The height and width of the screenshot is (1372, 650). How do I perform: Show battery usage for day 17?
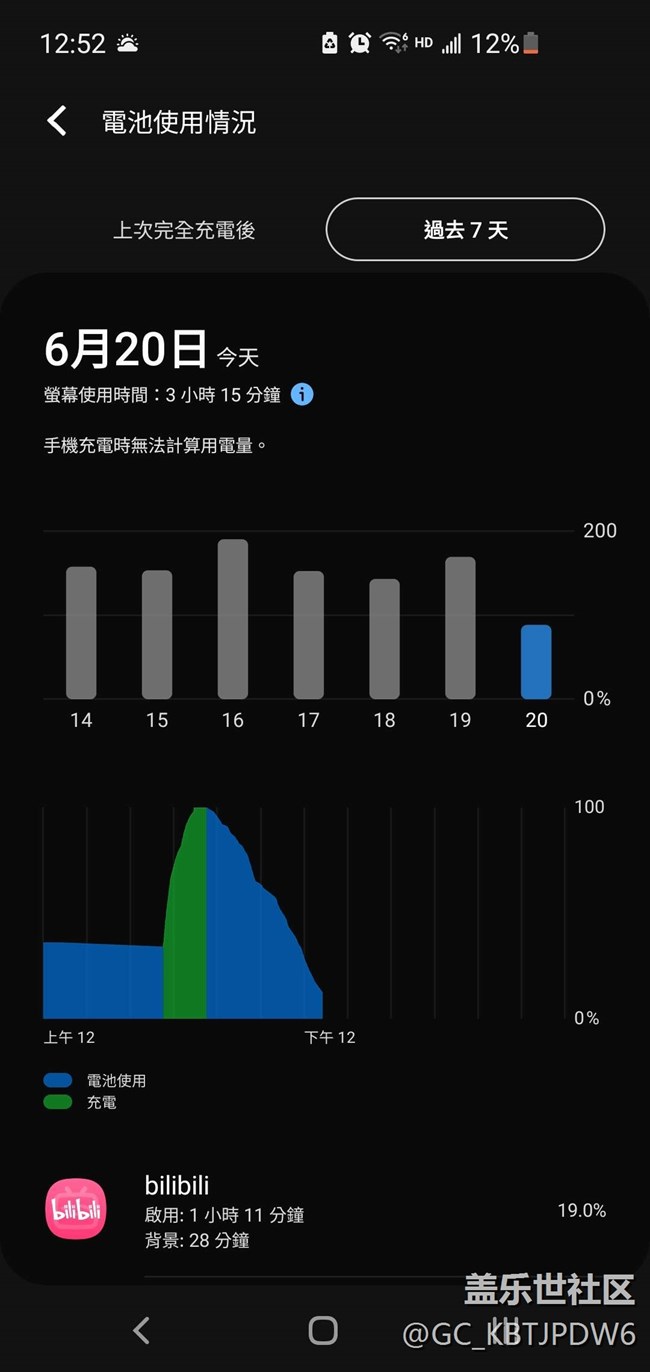pos(308,634)
